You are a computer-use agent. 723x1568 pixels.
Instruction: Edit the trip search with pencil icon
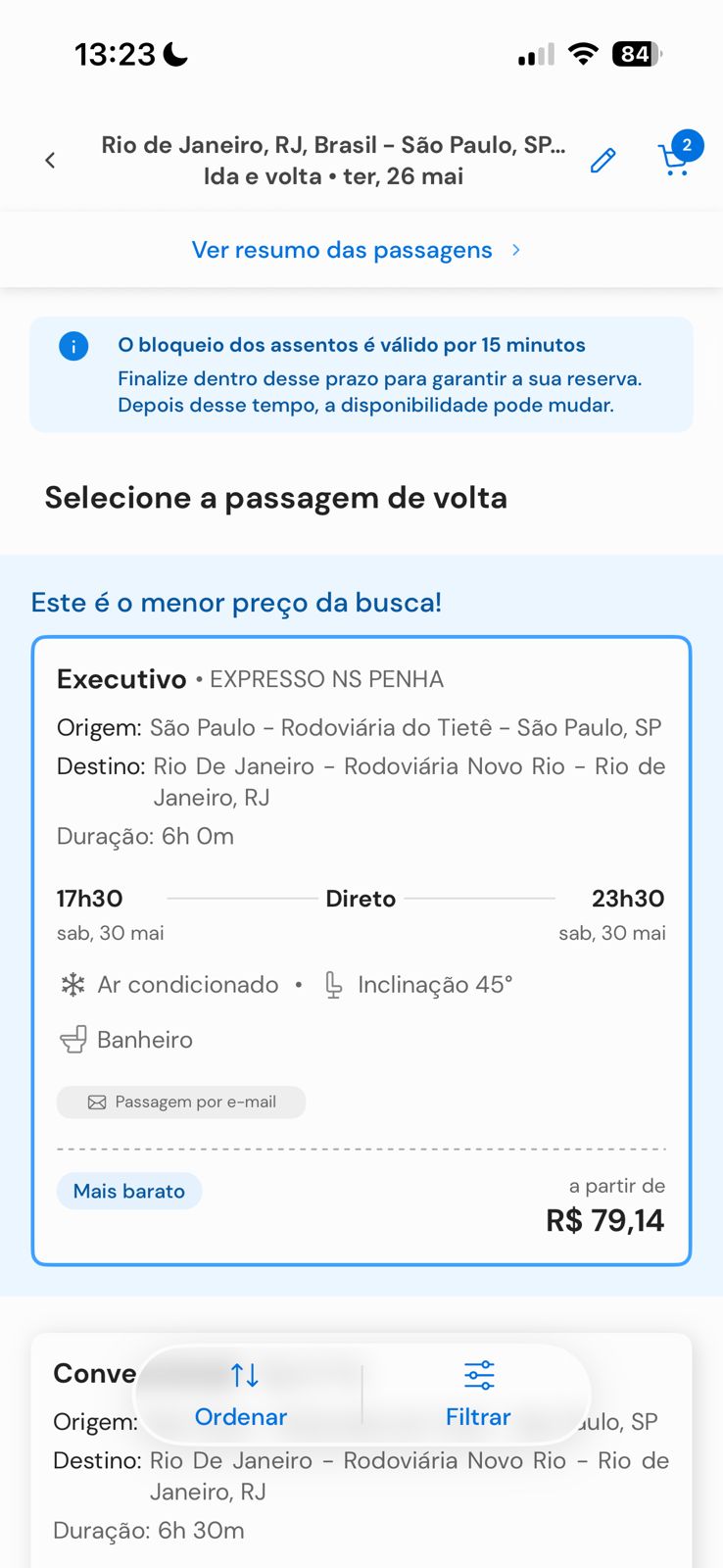[603, 161]
